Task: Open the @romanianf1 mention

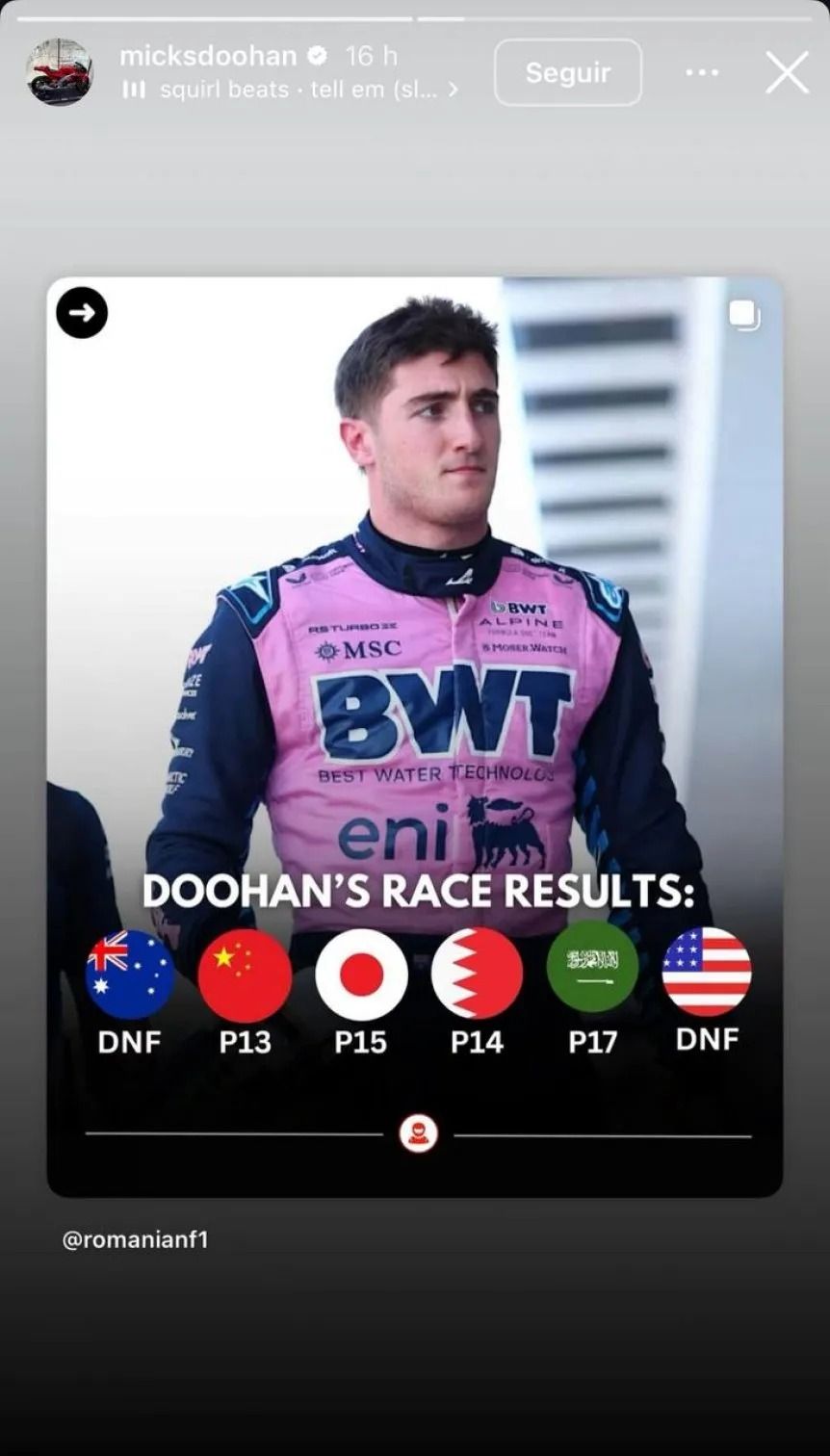Action: click(135, 1239)
